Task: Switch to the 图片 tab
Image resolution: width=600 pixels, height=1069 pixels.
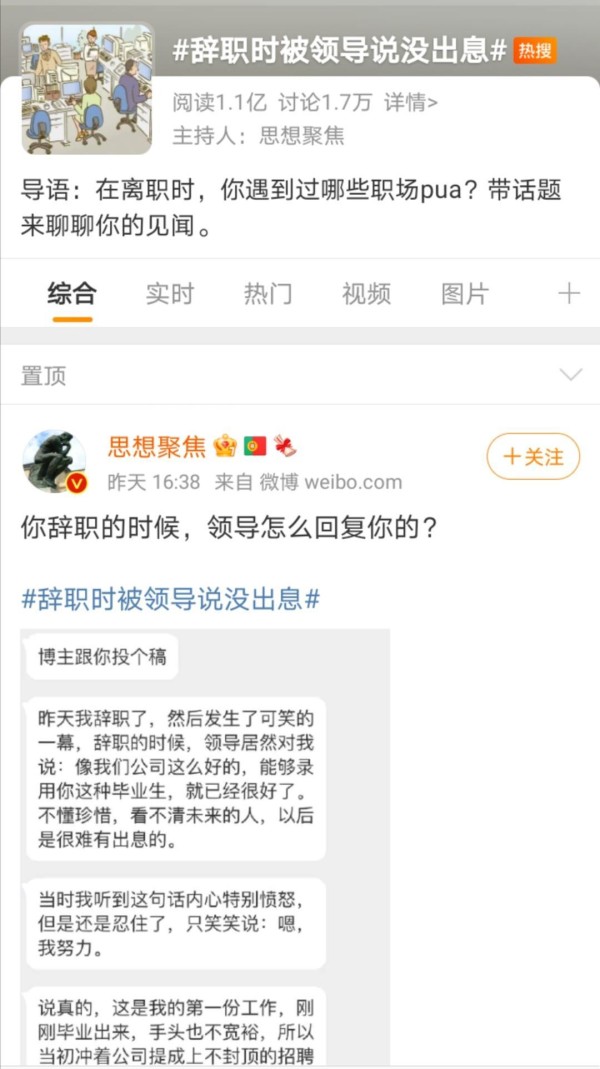Action: [465, 293]
